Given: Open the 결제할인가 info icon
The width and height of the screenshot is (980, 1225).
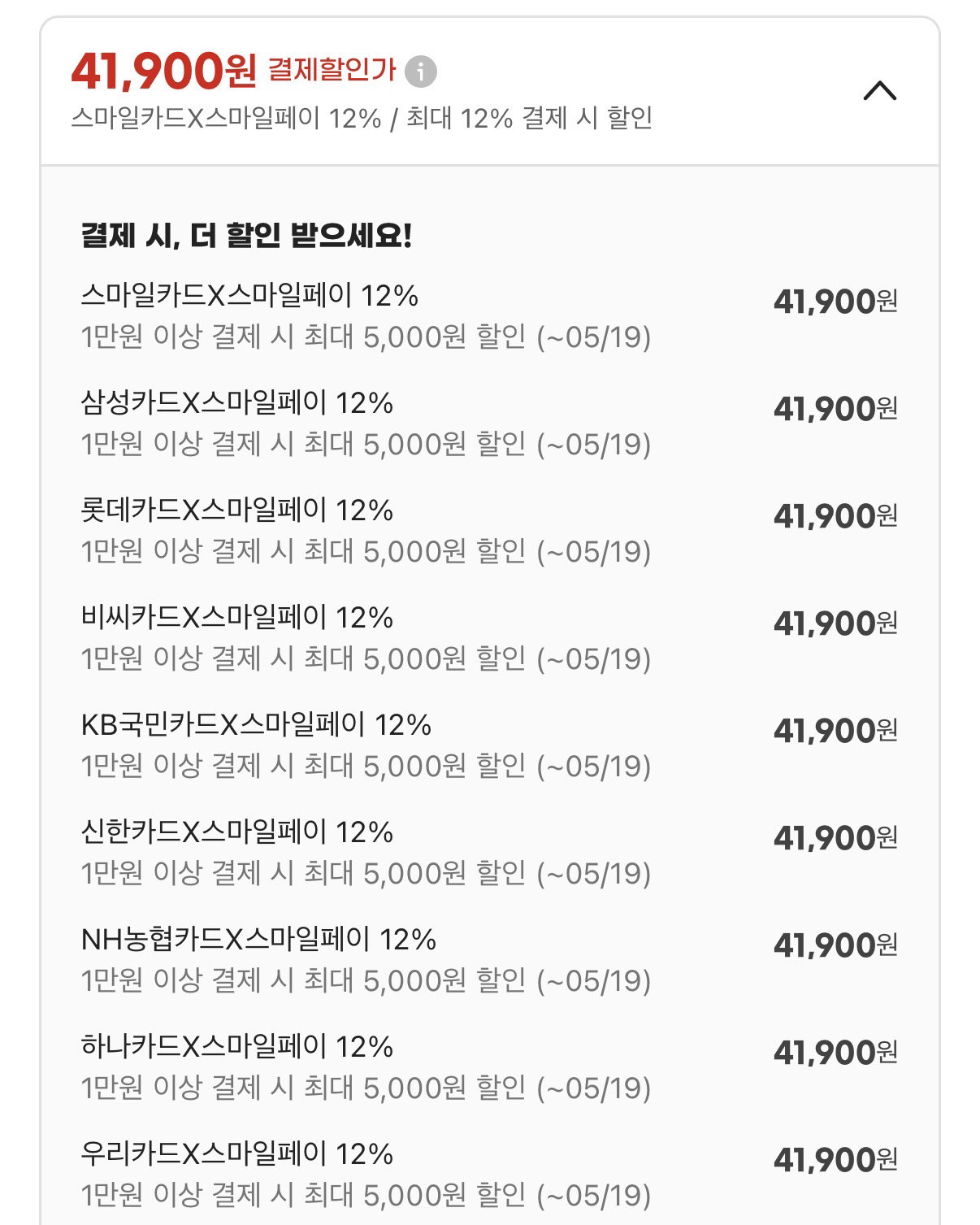Looking at the screenshot, I should tap(421, 72).
